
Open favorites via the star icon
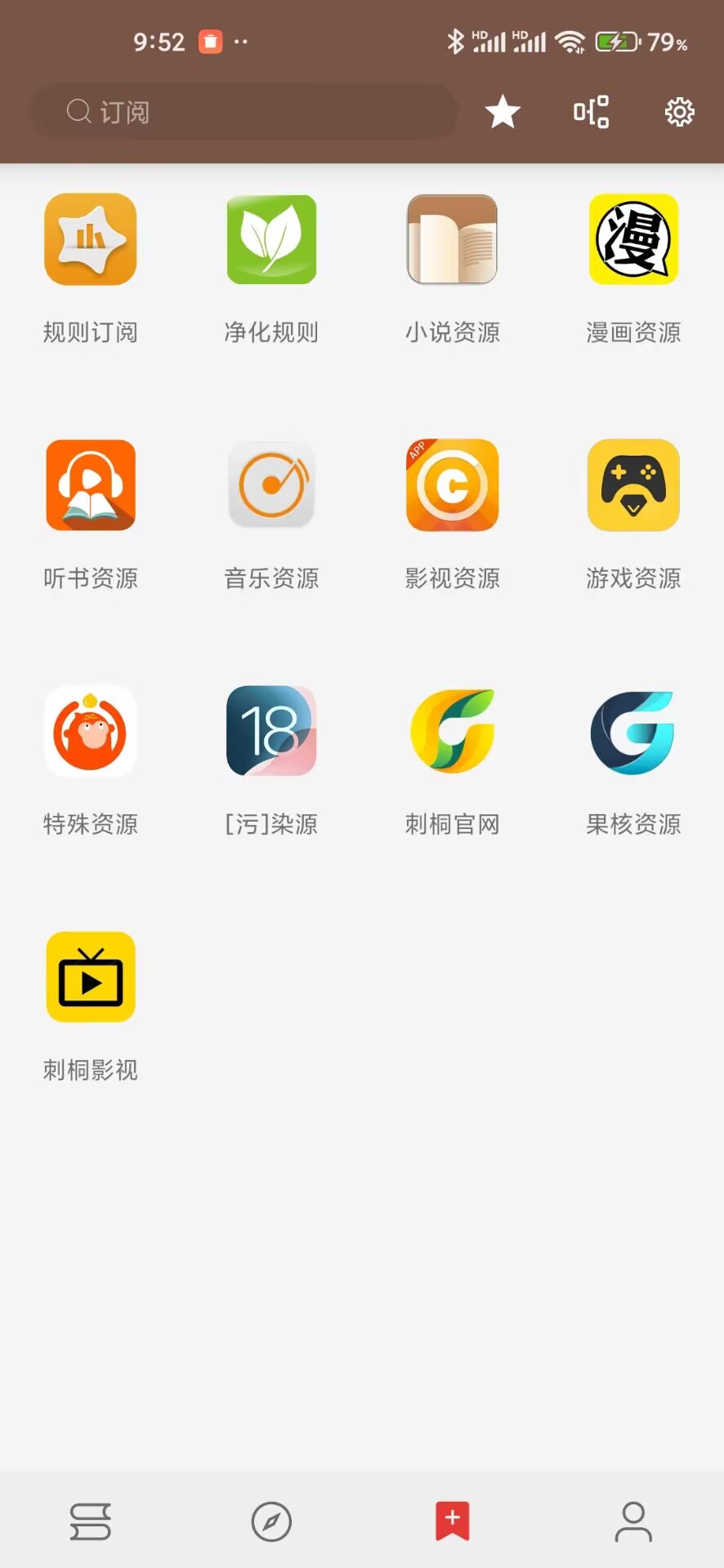[502, 112]
